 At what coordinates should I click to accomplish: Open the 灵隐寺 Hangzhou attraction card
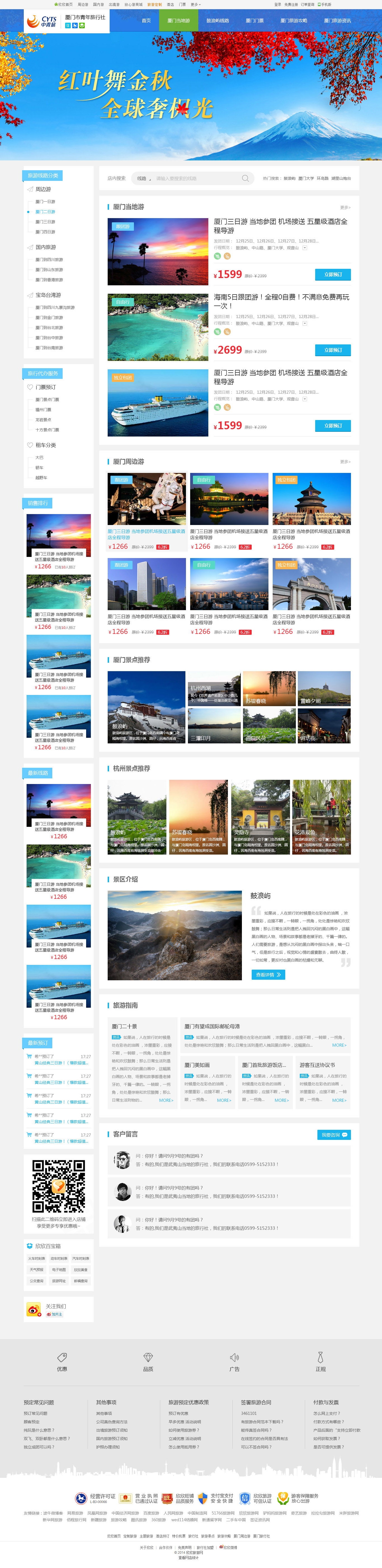259,817
